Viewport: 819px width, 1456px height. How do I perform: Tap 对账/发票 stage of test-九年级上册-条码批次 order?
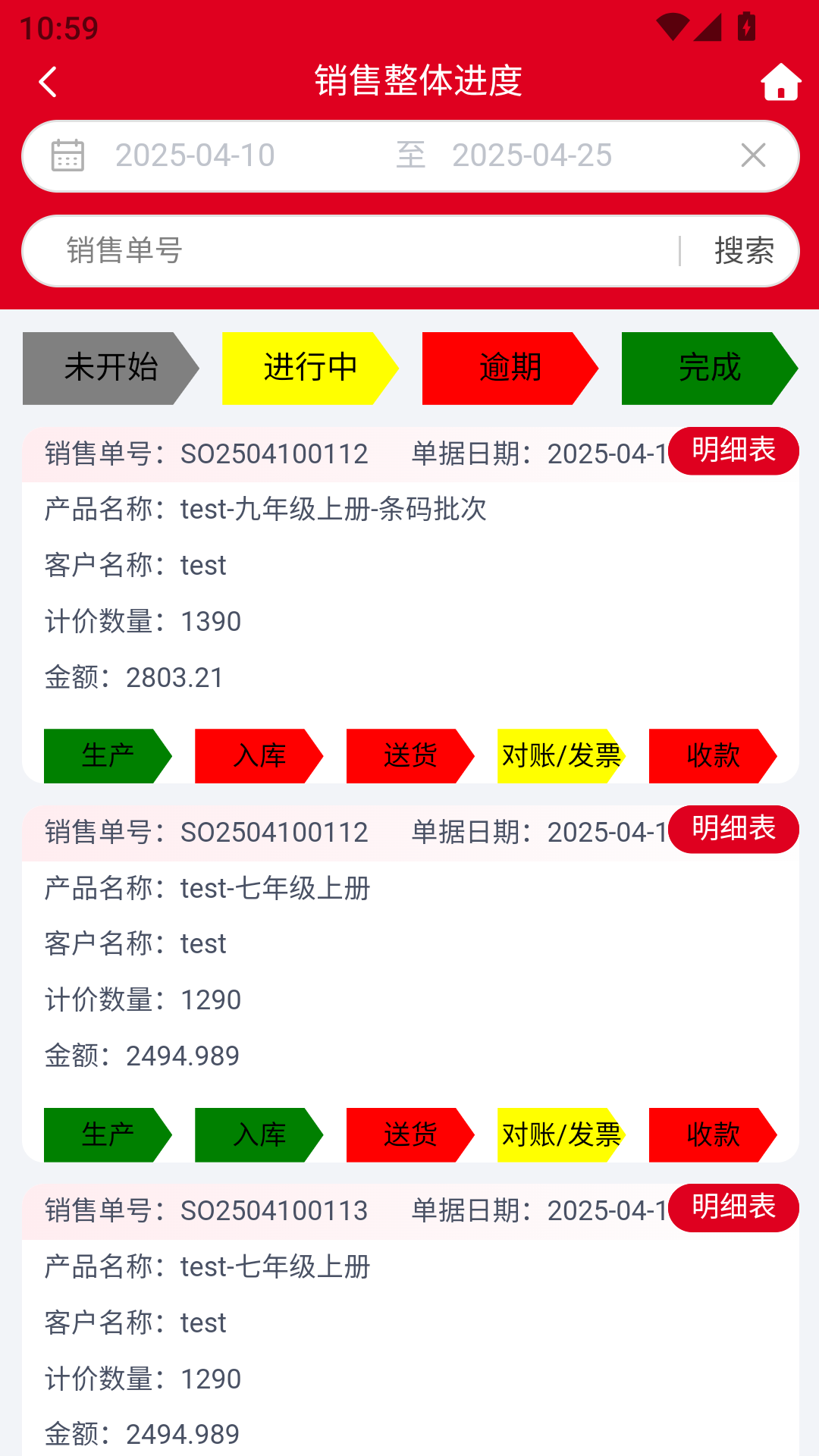click(561, 756)
